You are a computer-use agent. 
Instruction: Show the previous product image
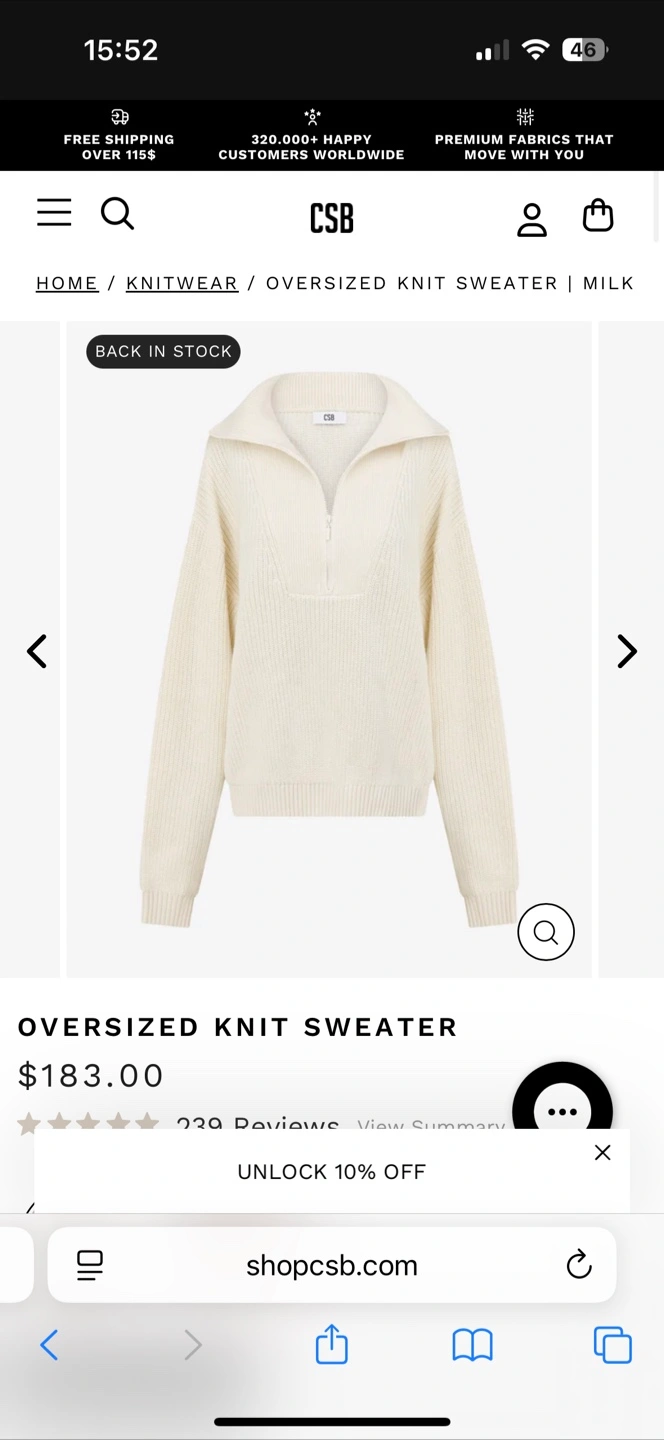(x=37, y=651)
